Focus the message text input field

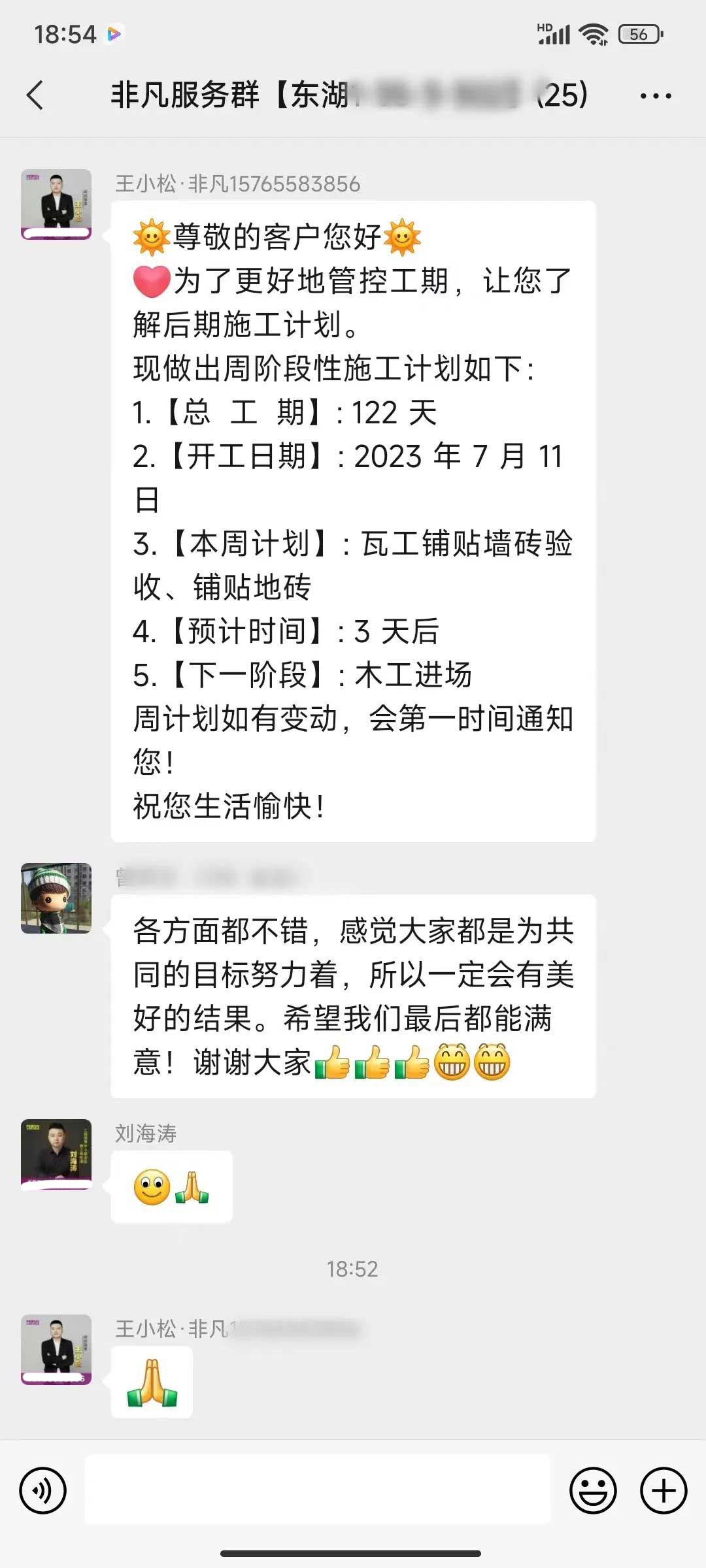pyautogui.click(x=318, y=1490)
